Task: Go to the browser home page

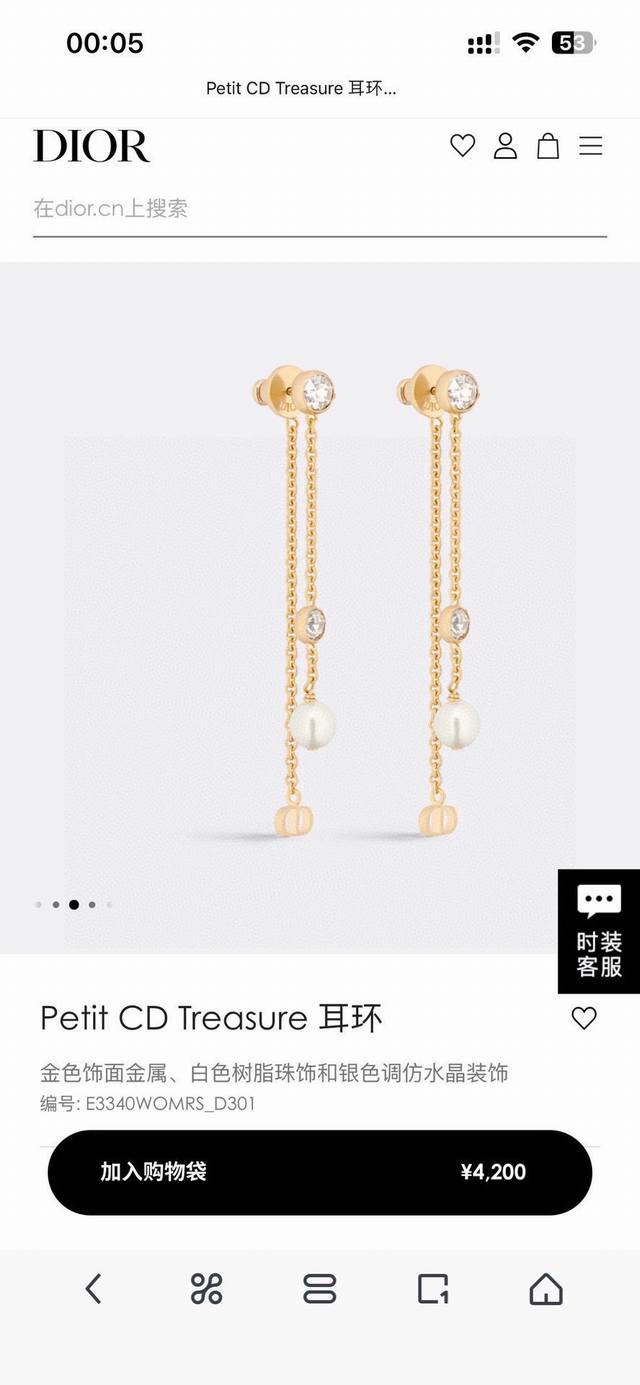Action: 546,1289
